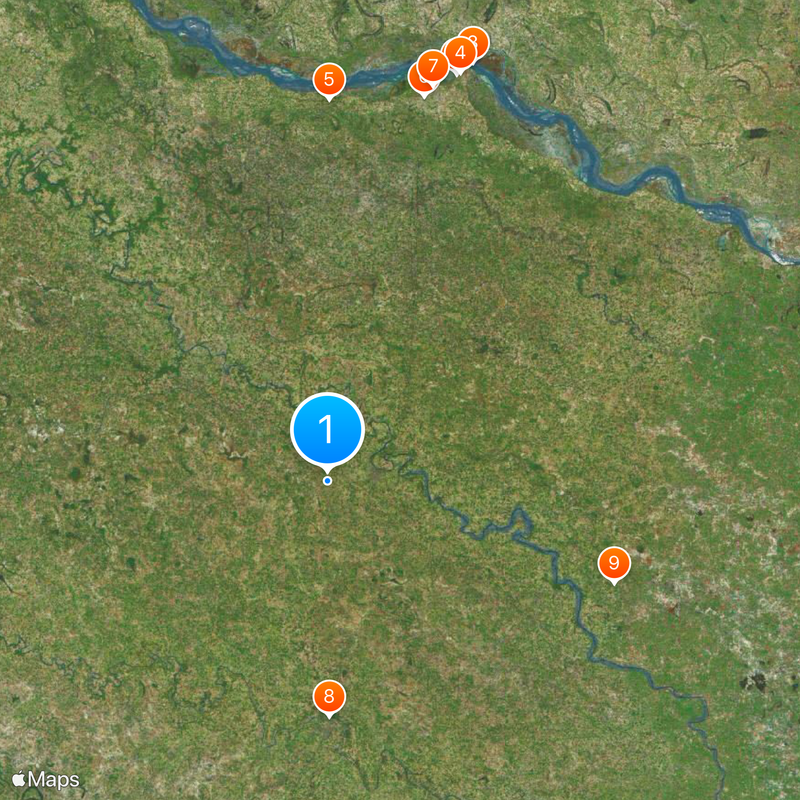Select the blue map pin numbered 1
800x800 pixels.
[x=327, y=430]
